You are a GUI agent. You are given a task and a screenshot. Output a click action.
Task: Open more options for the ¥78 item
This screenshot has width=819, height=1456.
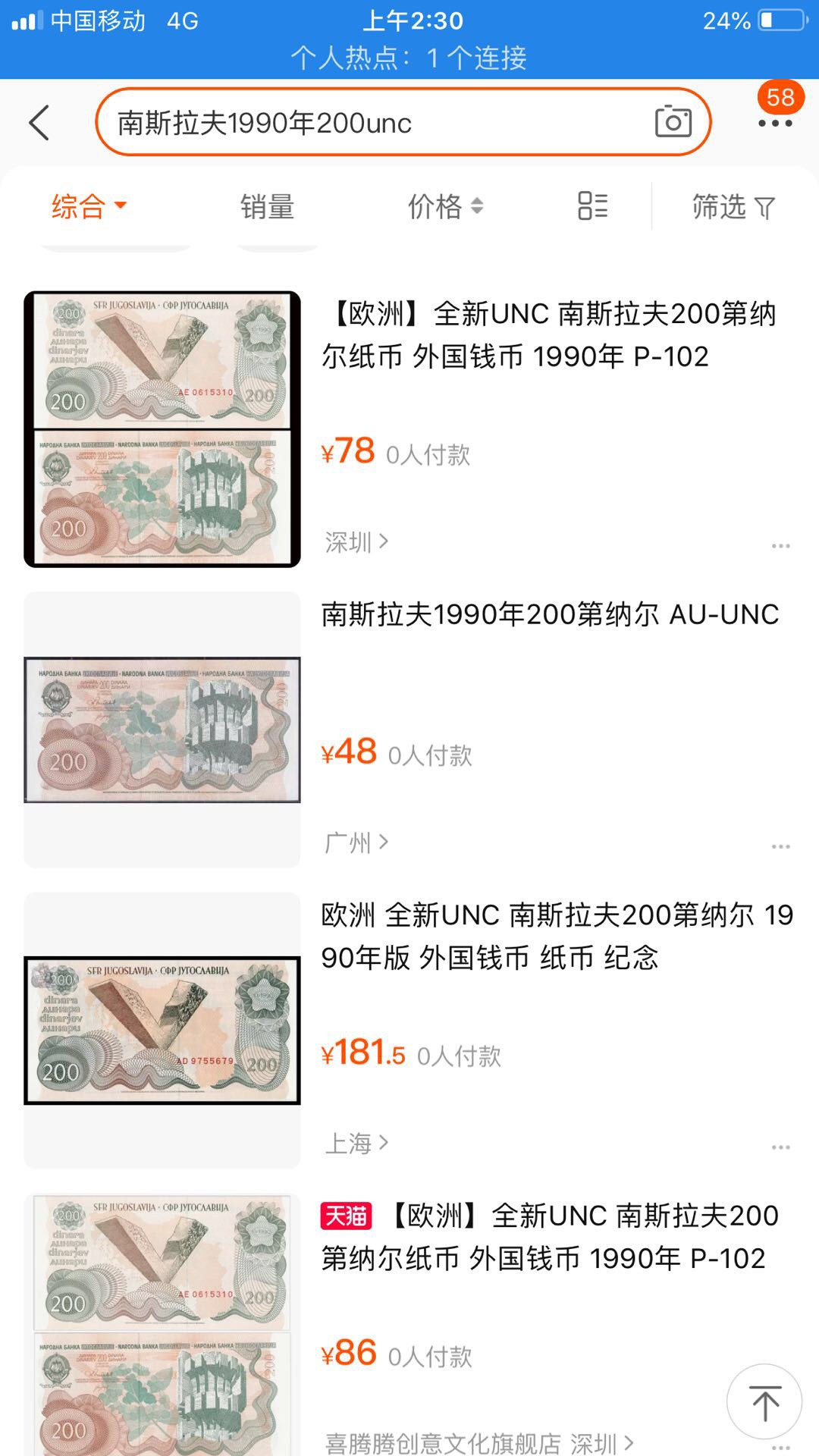780,546
